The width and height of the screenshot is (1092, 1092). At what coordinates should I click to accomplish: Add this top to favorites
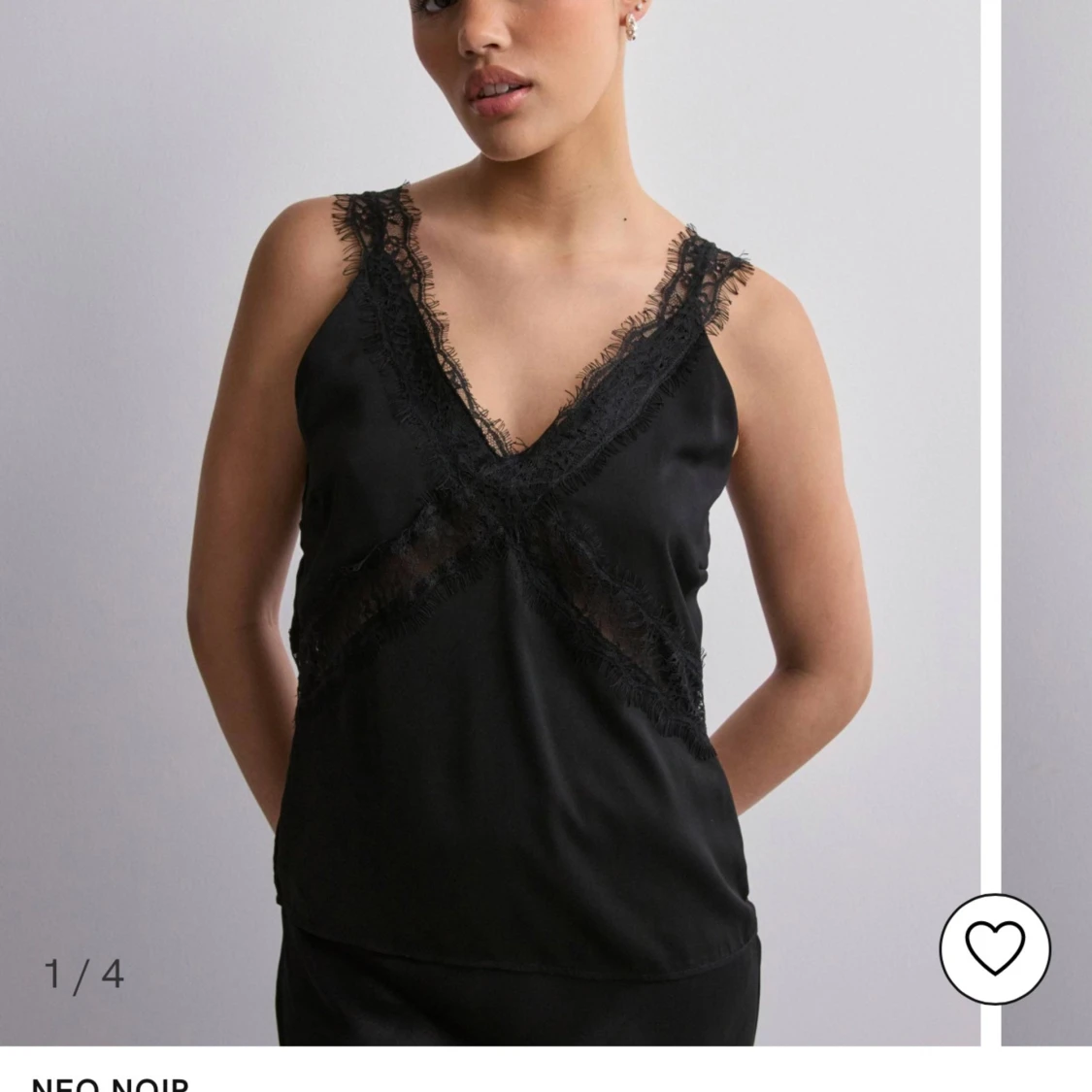point(995,948)
